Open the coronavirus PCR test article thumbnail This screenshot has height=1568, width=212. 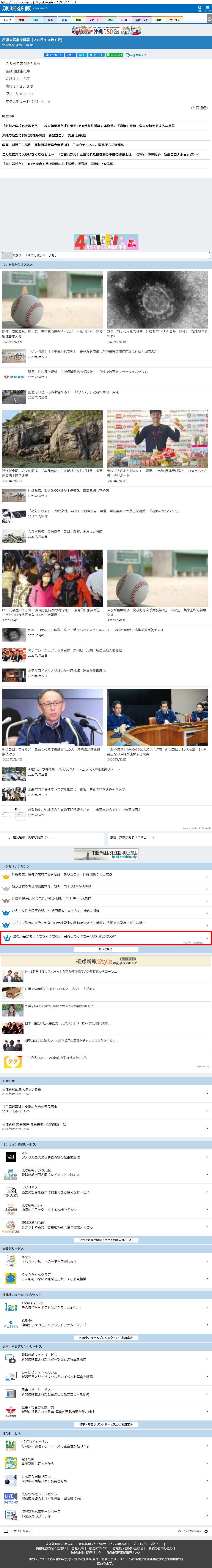point(13,634)
